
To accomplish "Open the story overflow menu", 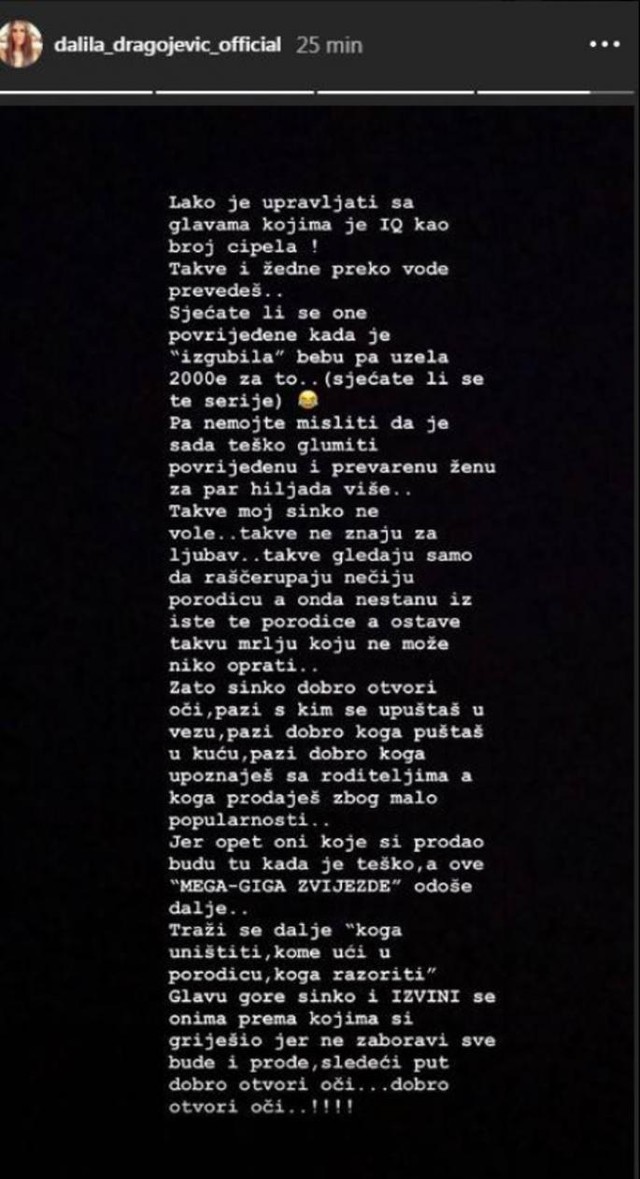I will click(x=604, y=45).
